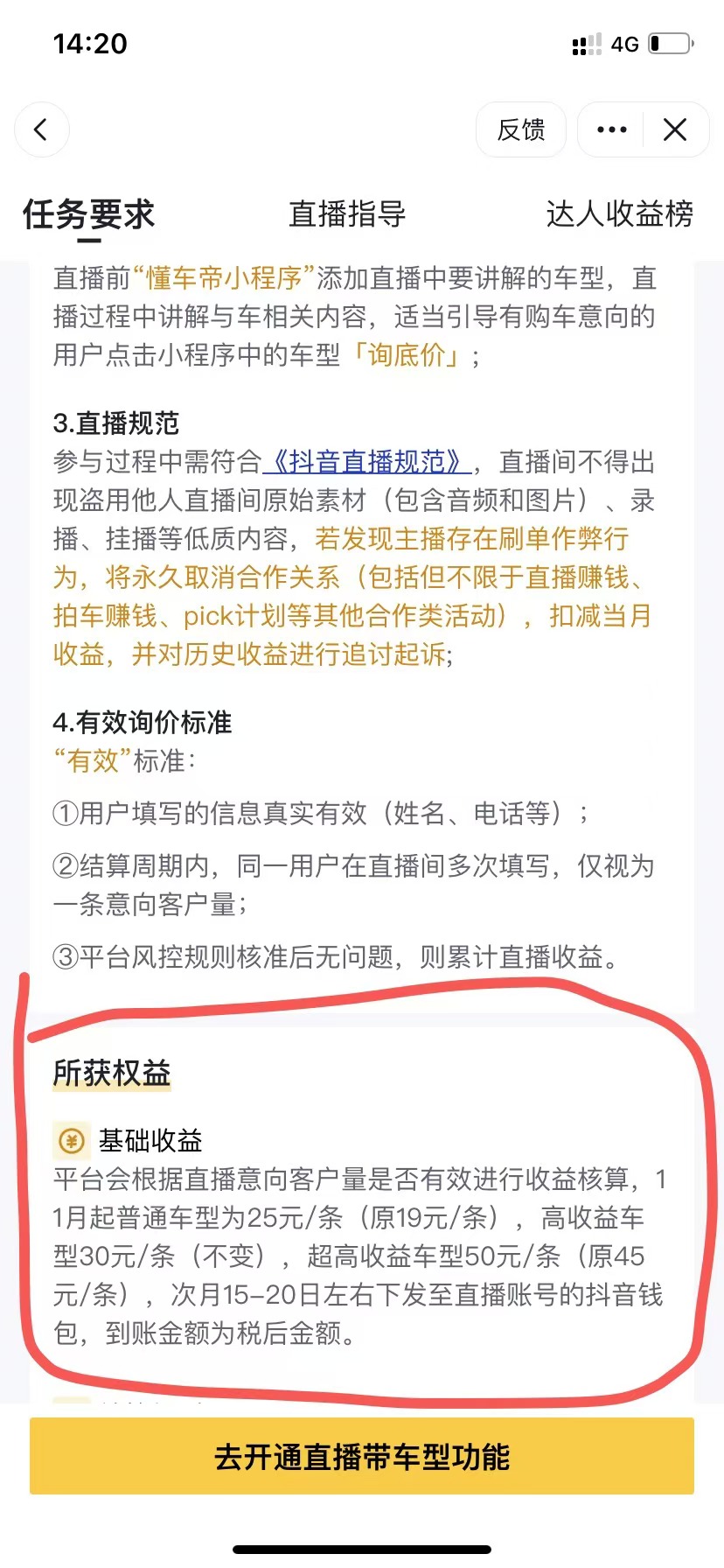Close the mini program with the X icon

(674, 129)
